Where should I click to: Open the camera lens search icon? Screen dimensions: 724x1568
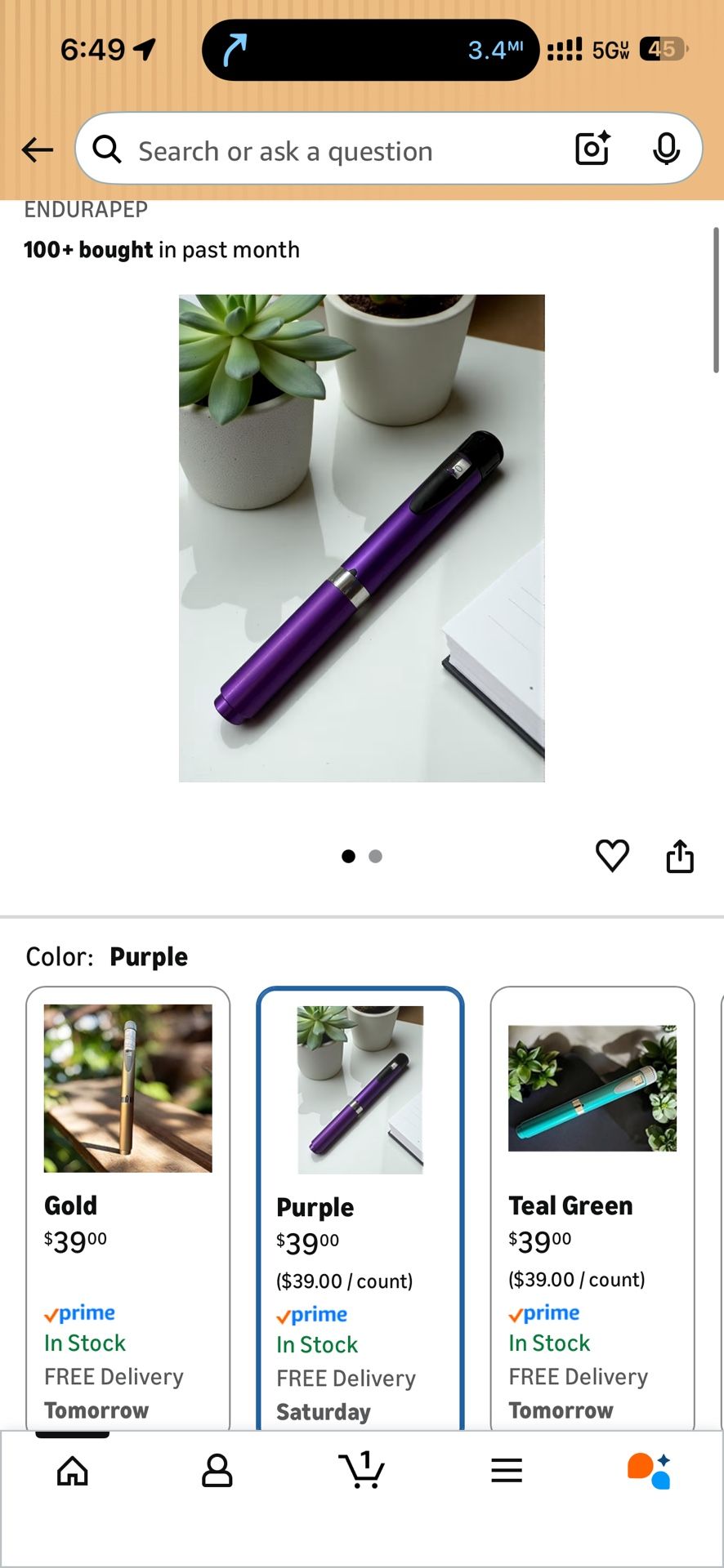pyautogui.click(x=593, y=149)
